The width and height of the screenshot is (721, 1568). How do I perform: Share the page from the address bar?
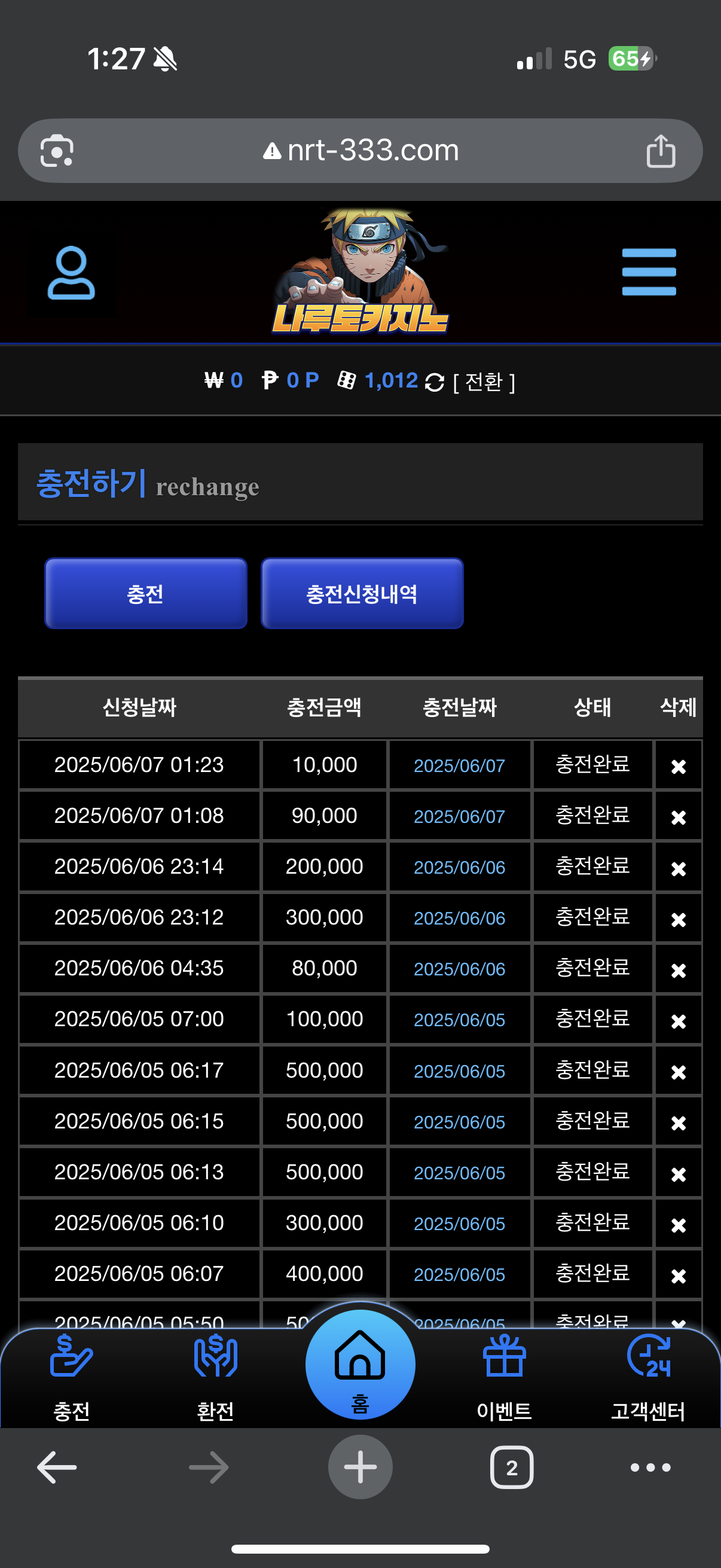(661, 150)
